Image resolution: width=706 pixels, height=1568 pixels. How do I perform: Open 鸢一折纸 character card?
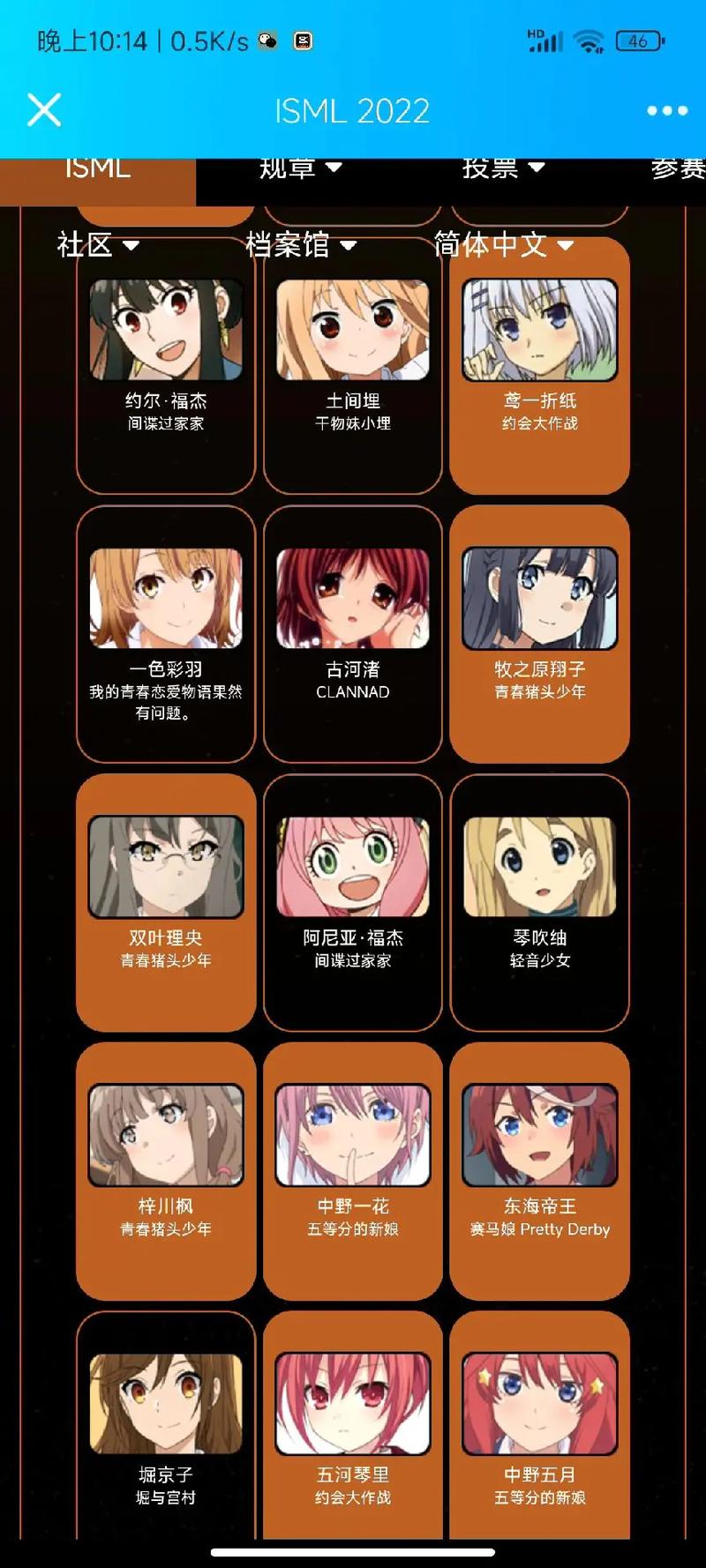coord(539,370)
